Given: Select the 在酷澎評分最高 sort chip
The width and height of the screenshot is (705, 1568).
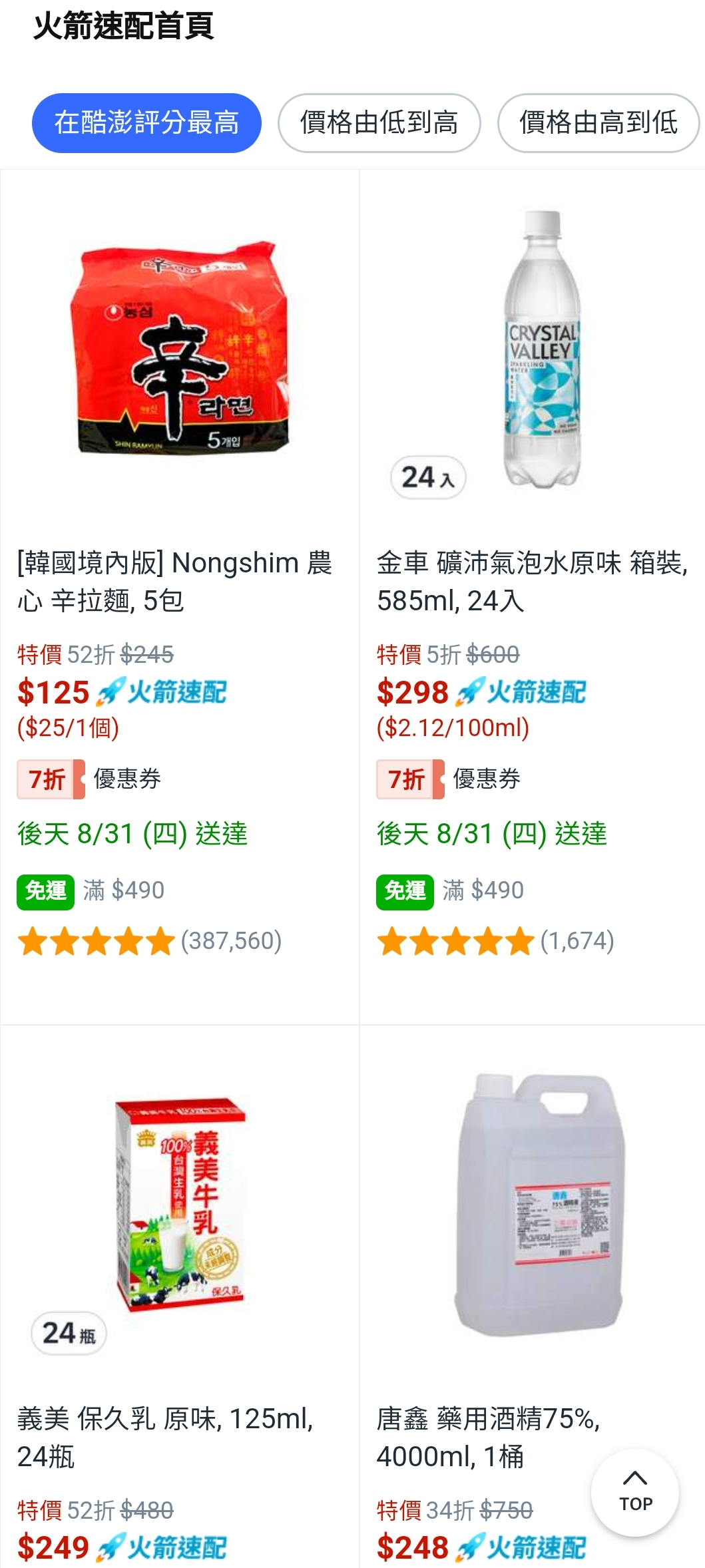Looking at the screenshot, I should click(x=146, y=123).
